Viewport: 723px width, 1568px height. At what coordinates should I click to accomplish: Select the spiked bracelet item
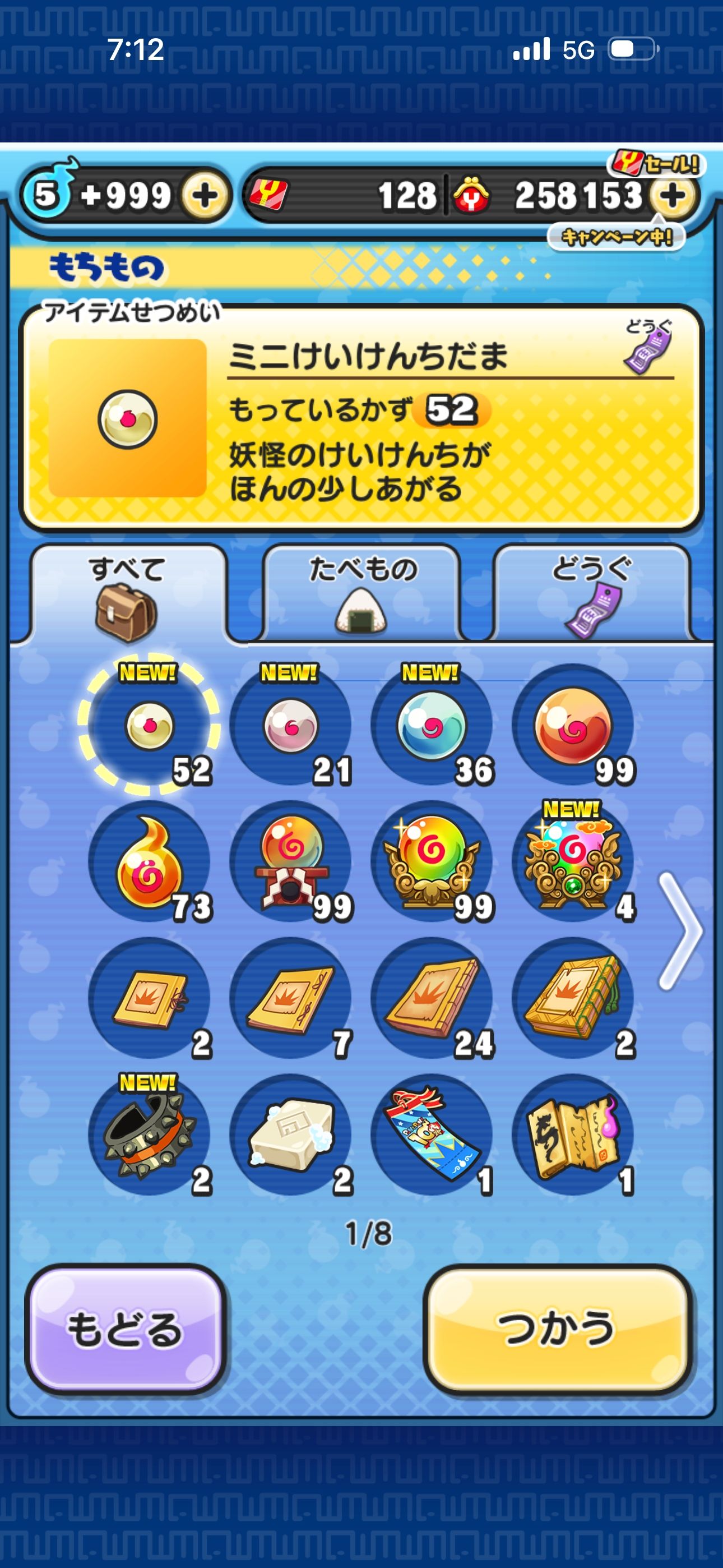pyautogui.click(x=149, y=1135)
